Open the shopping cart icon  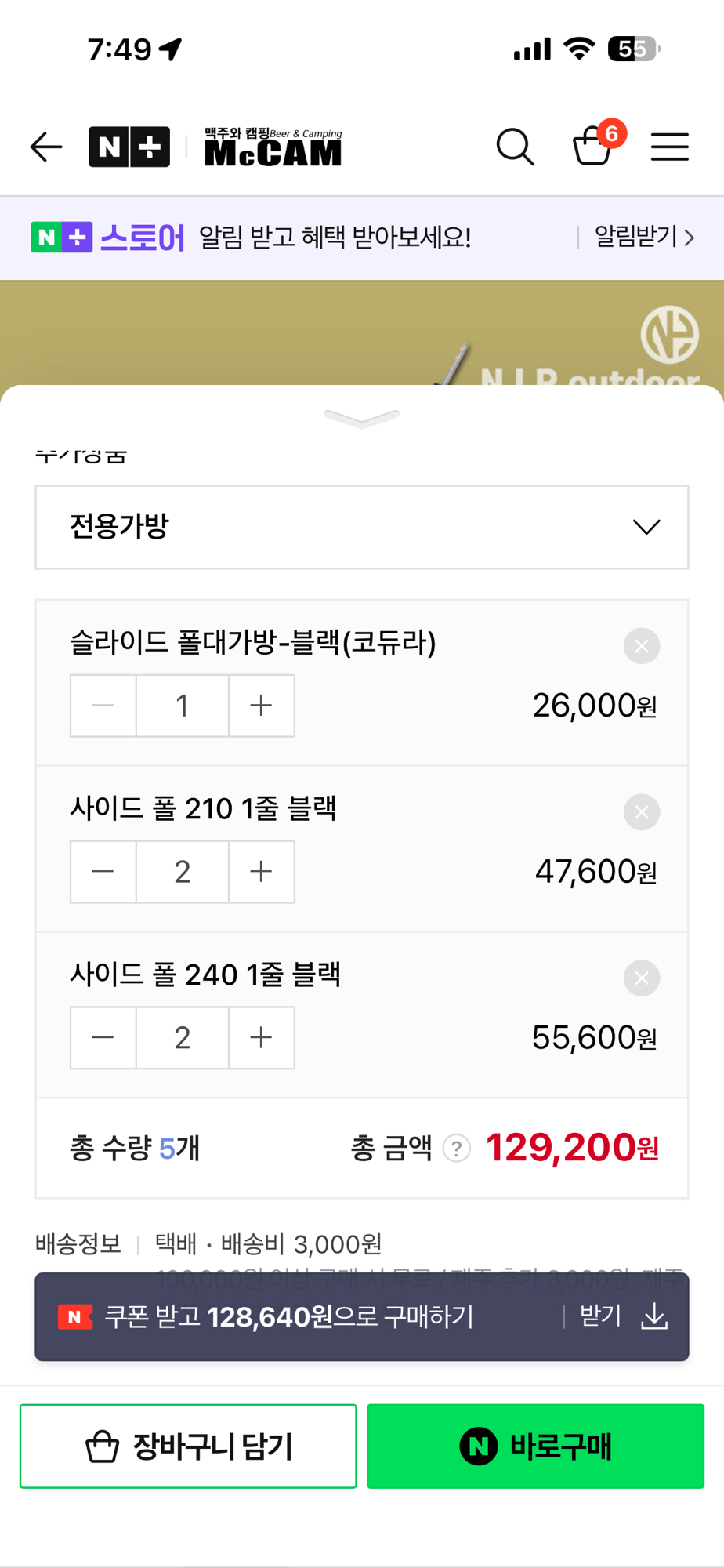click(x=594, y=149)
